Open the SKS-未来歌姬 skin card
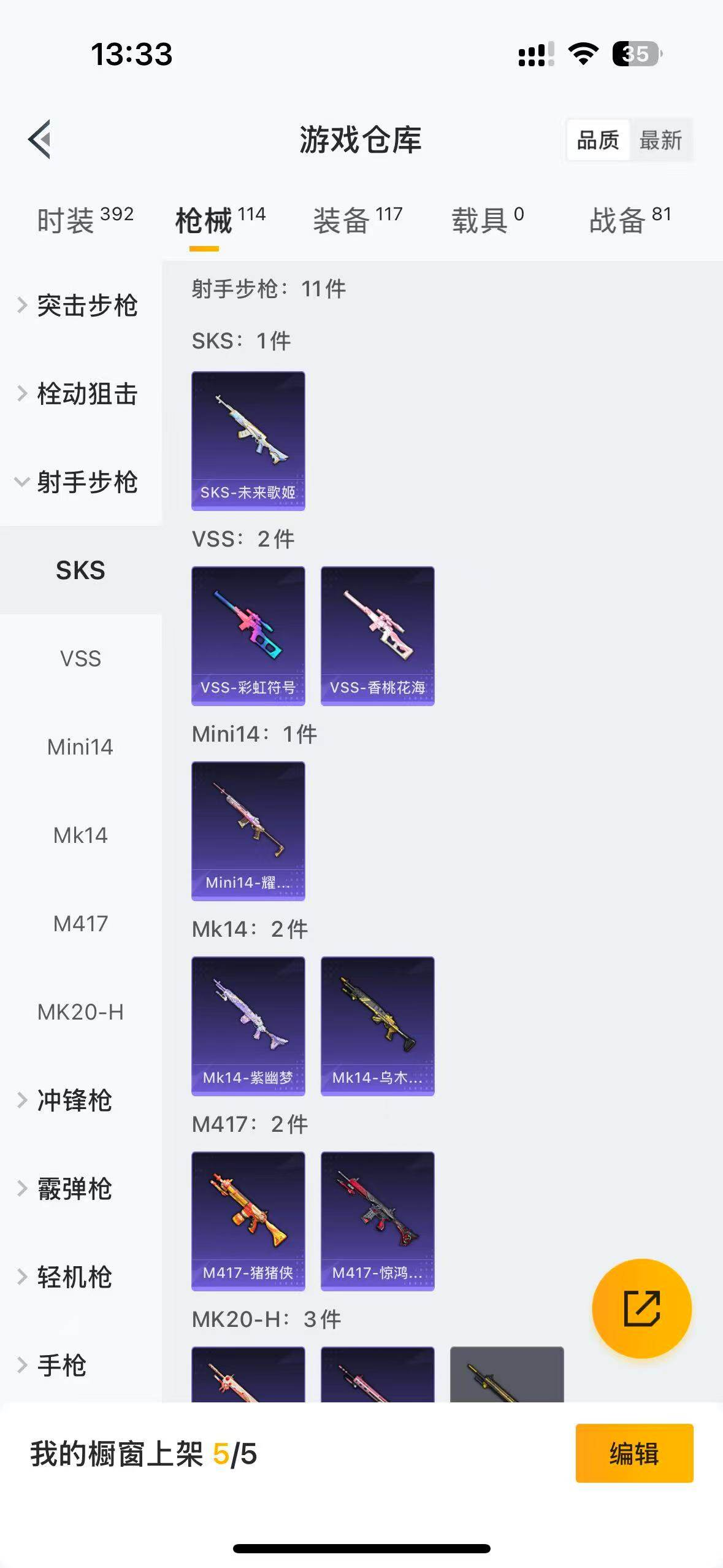Image resolution: width=723 pixels, height=1568 pixels. [x=248, y=440]
